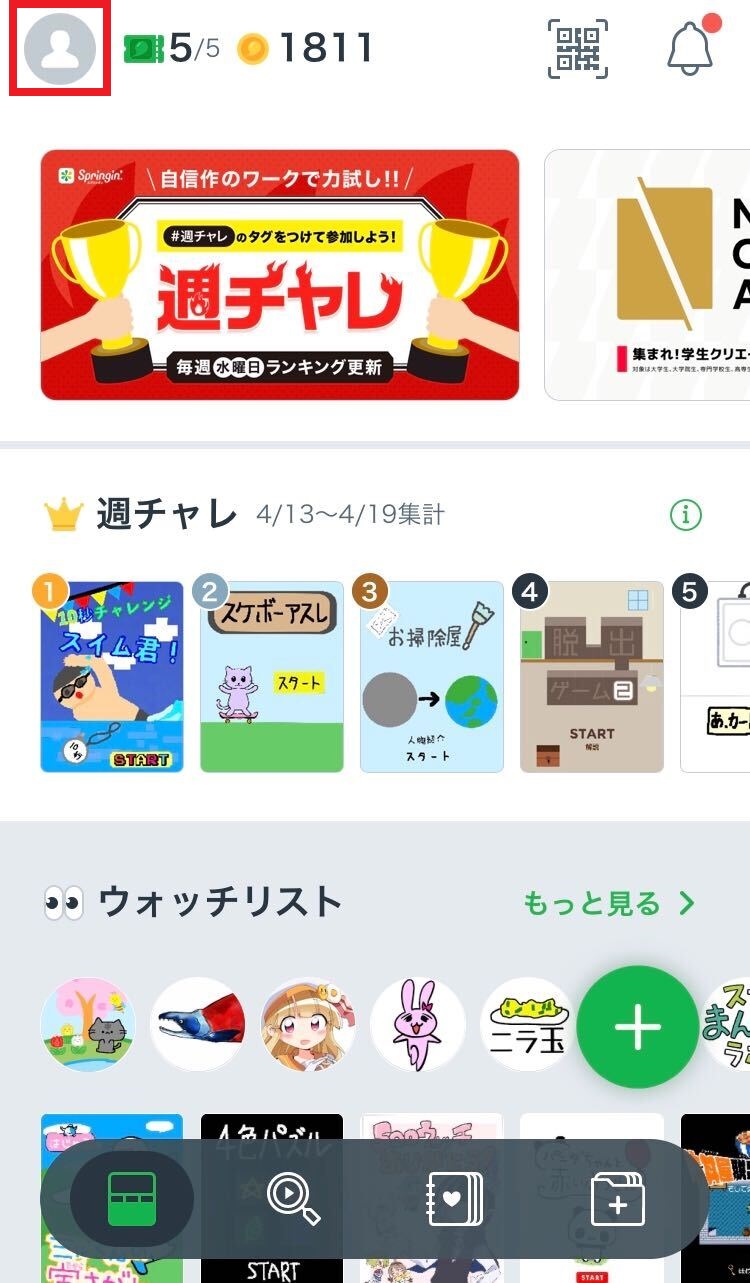Open the profile avatar icon
750x1283 pixels.
tap(59, 47)
